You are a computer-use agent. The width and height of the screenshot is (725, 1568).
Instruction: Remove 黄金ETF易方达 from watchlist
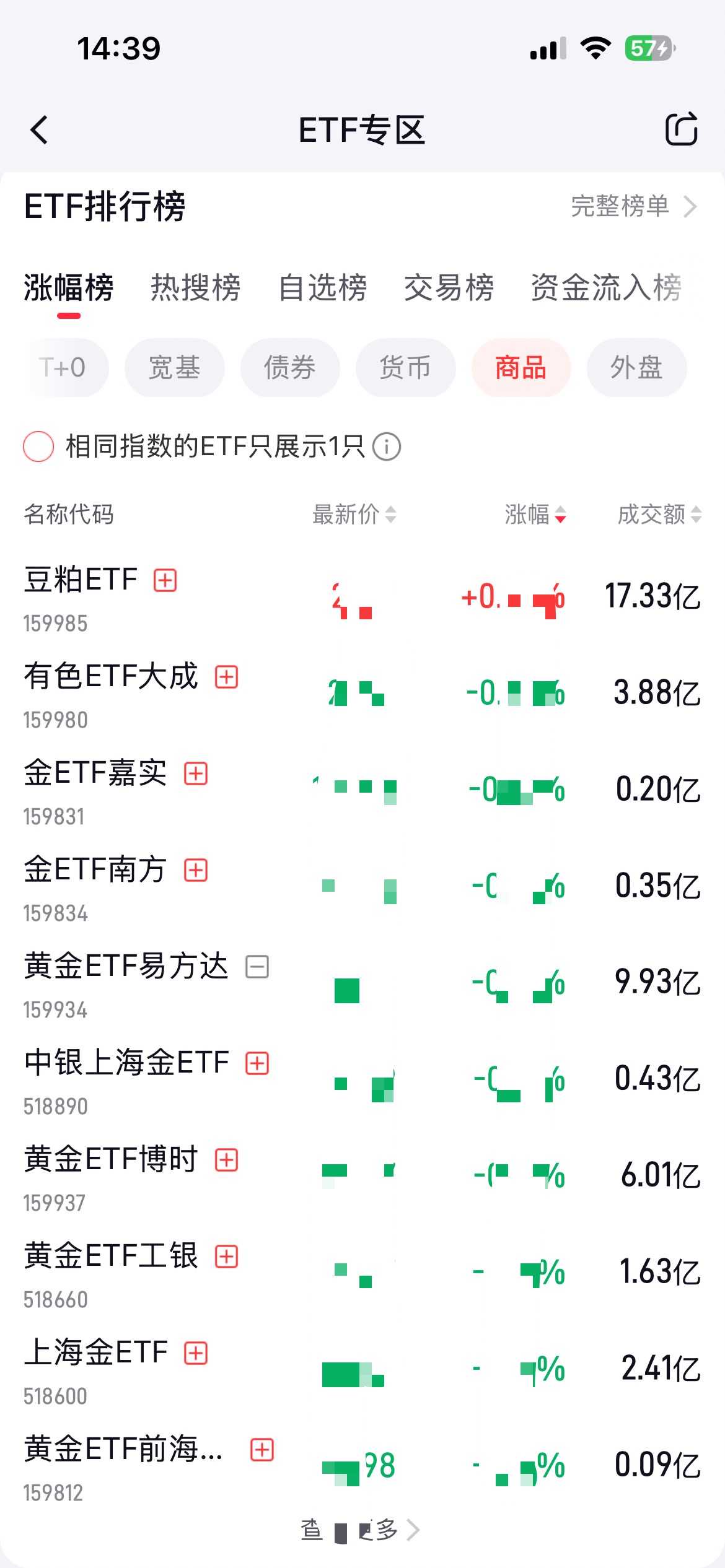point(257,967)
